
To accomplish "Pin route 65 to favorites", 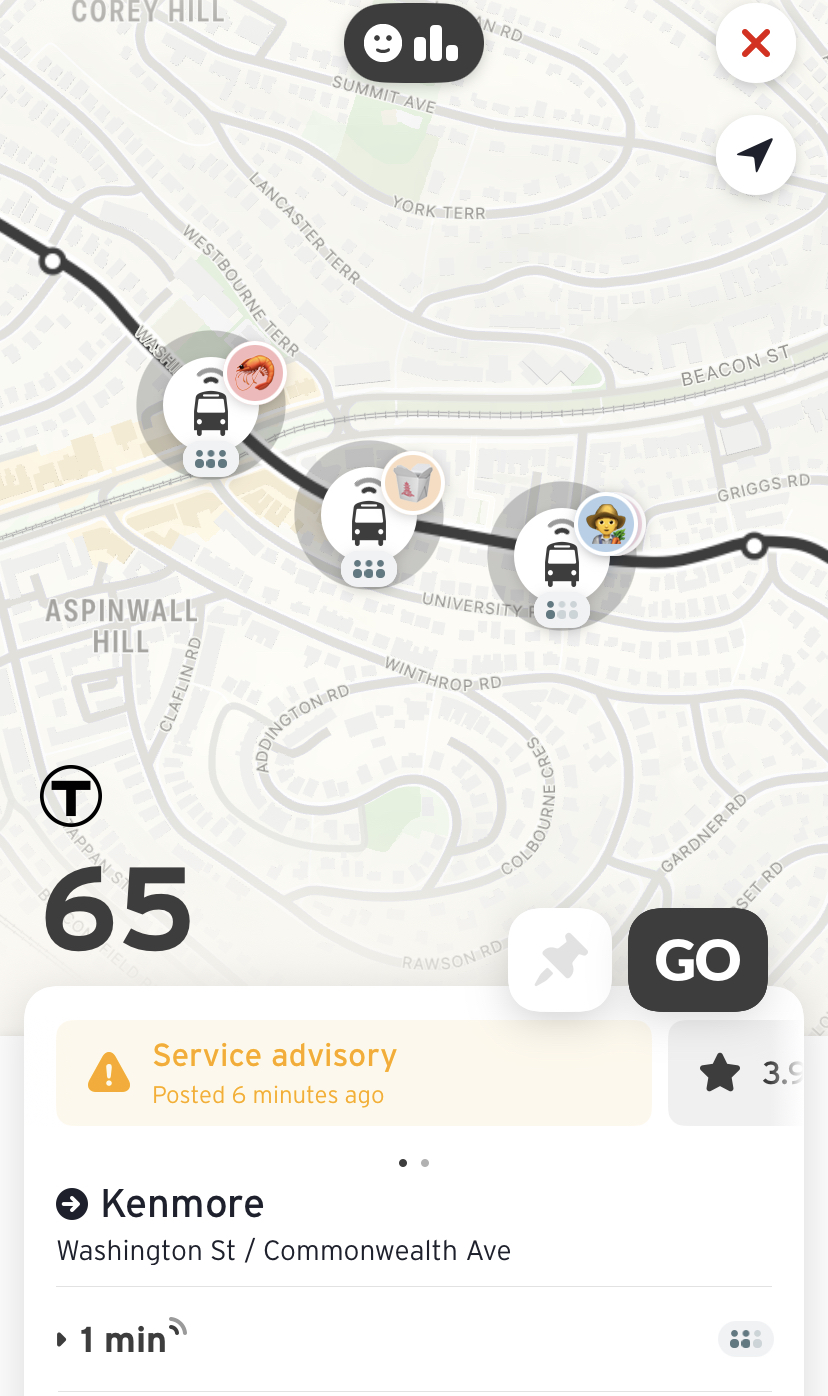I will point(559,960).
